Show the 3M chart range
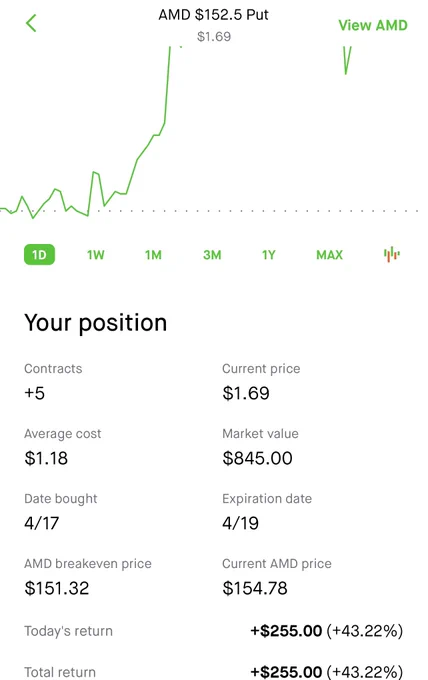This screenshot has height=680, width=428. point(212,255)
